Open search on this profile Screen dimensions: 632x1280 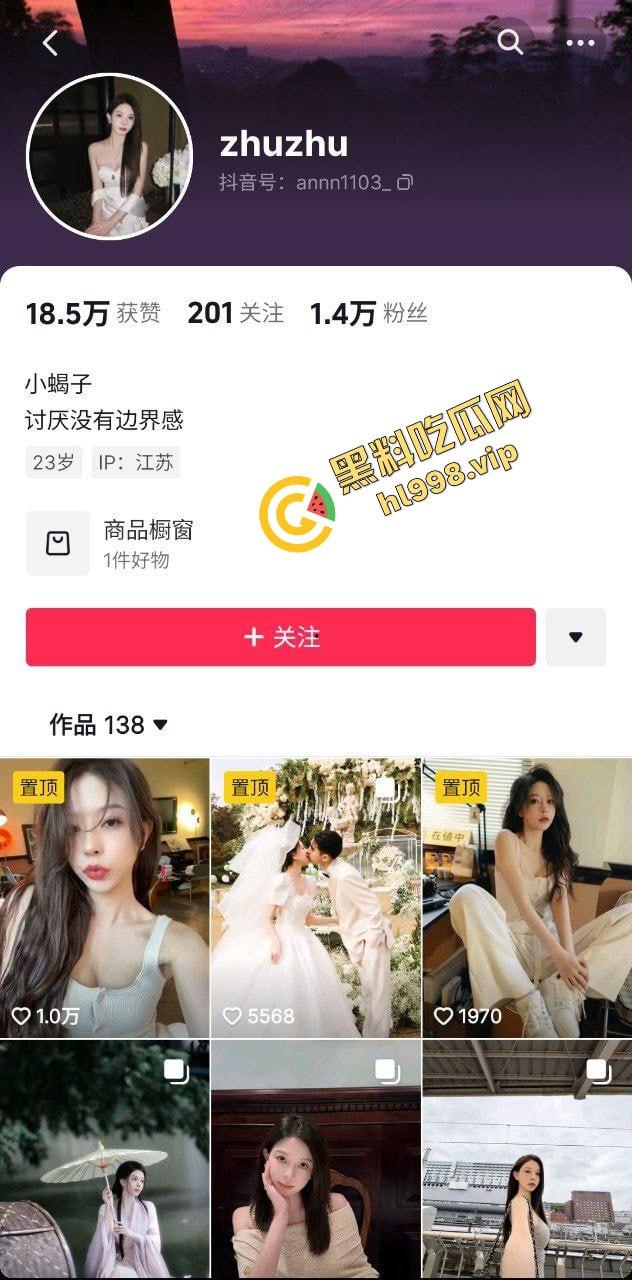click(511, 42)
